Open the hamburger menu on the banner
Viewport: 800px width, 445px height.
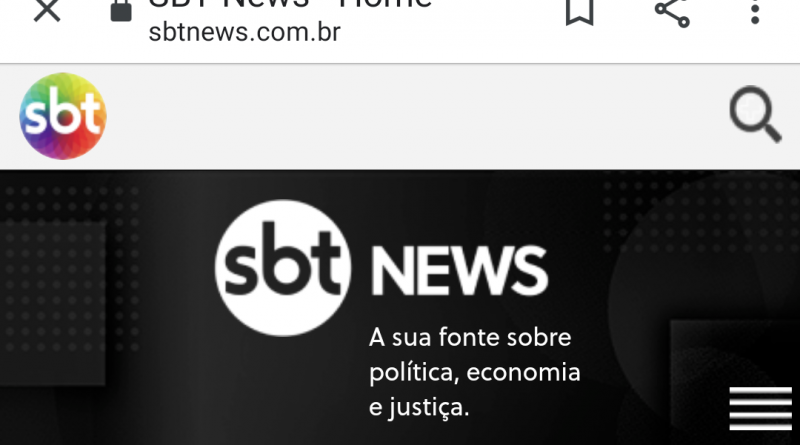(x=760, y=408)
